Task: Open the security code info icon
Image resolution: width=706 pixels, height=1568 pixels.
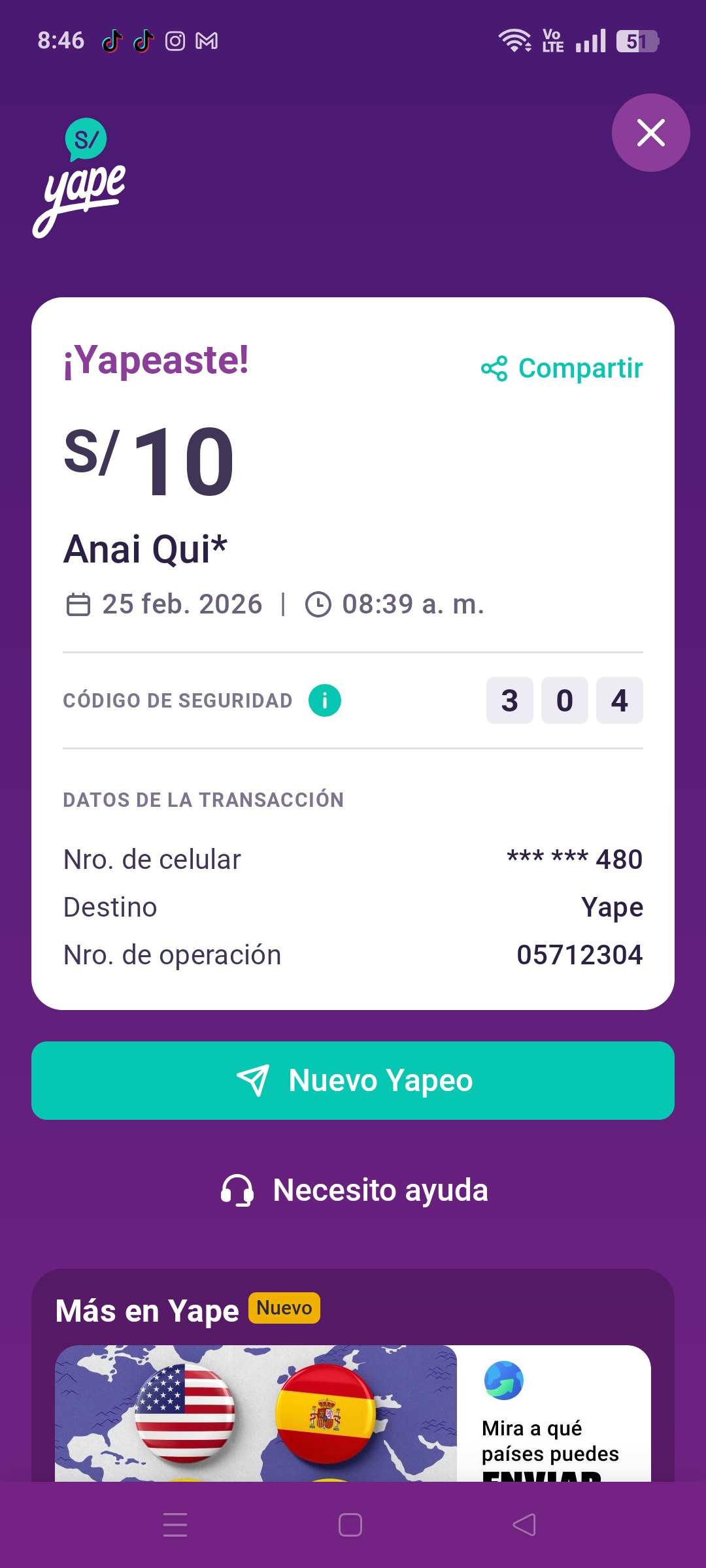Action: tap(325, 700)
